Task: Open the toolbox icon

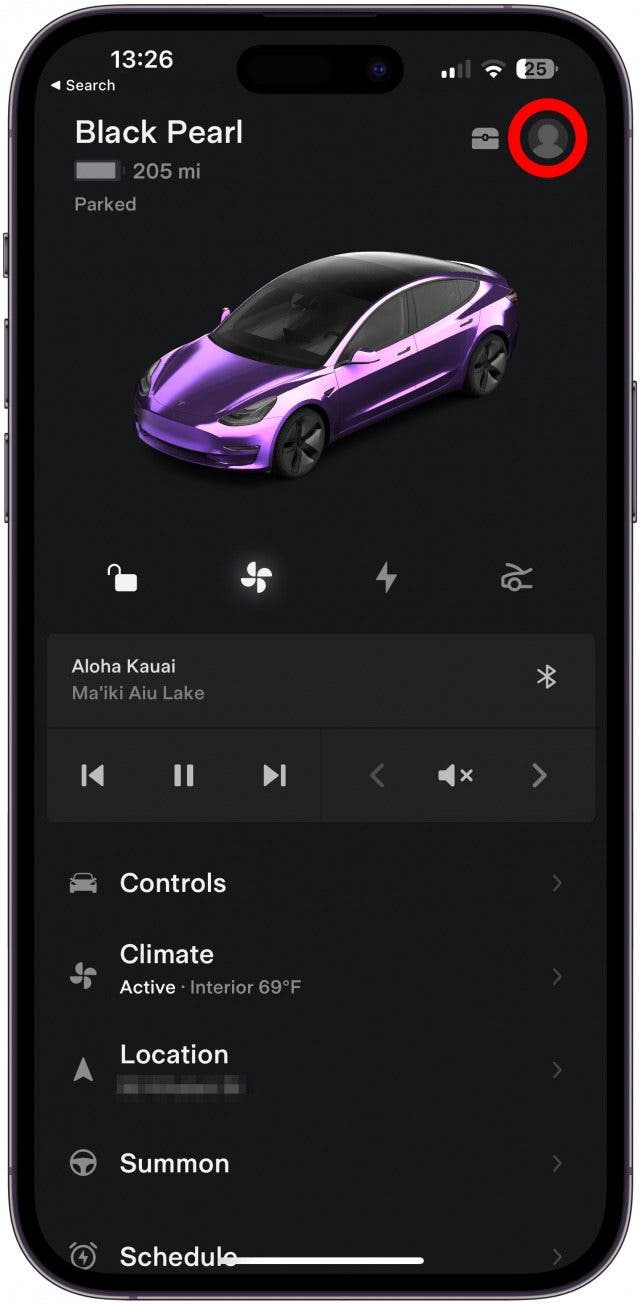Action: click(485, 139)
